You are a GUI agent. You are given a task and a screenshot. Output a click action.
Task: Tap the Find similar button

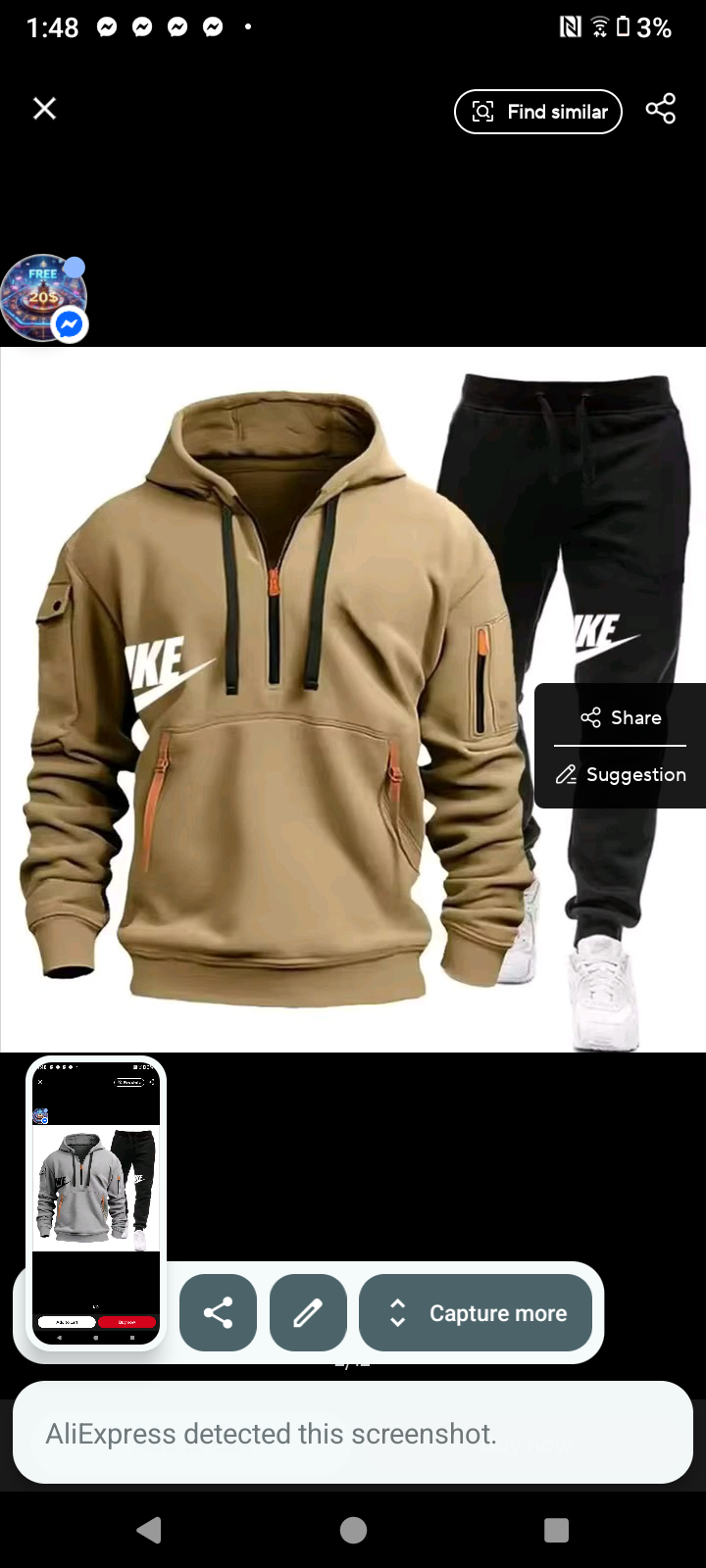point(537,111)
